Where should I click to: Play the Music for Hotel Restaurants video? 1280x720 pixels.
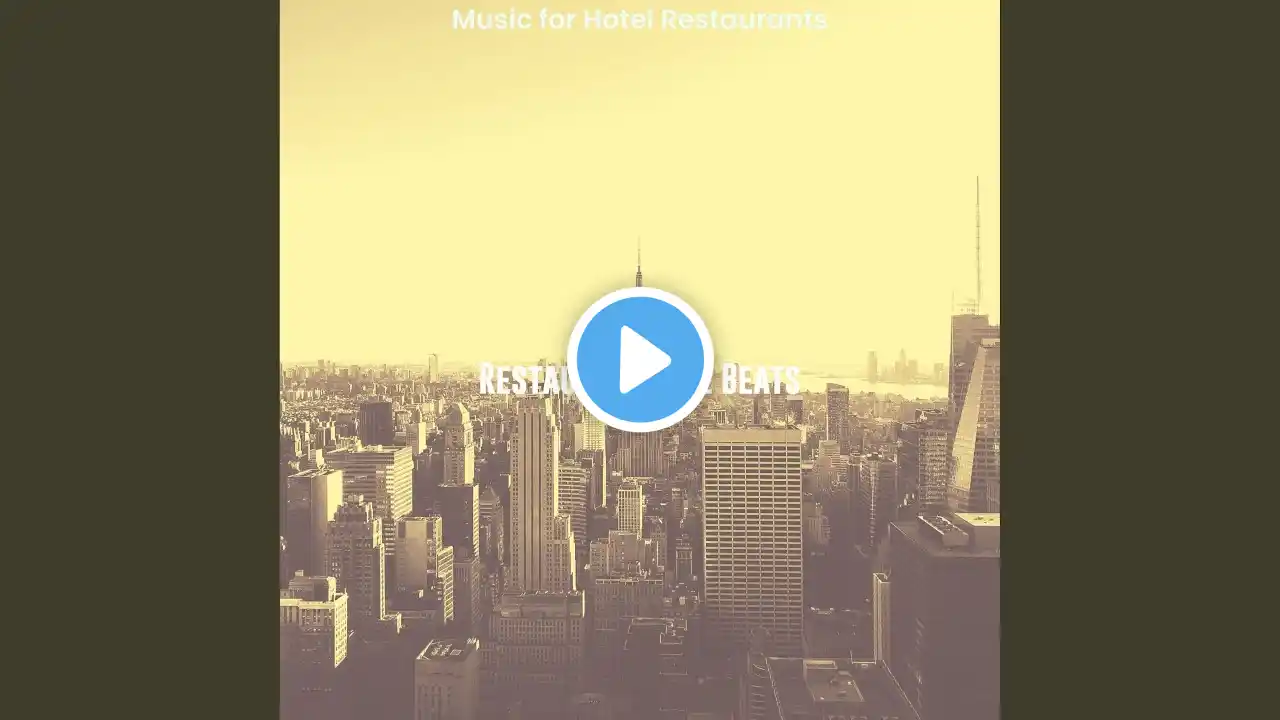(x=640, y=360)
